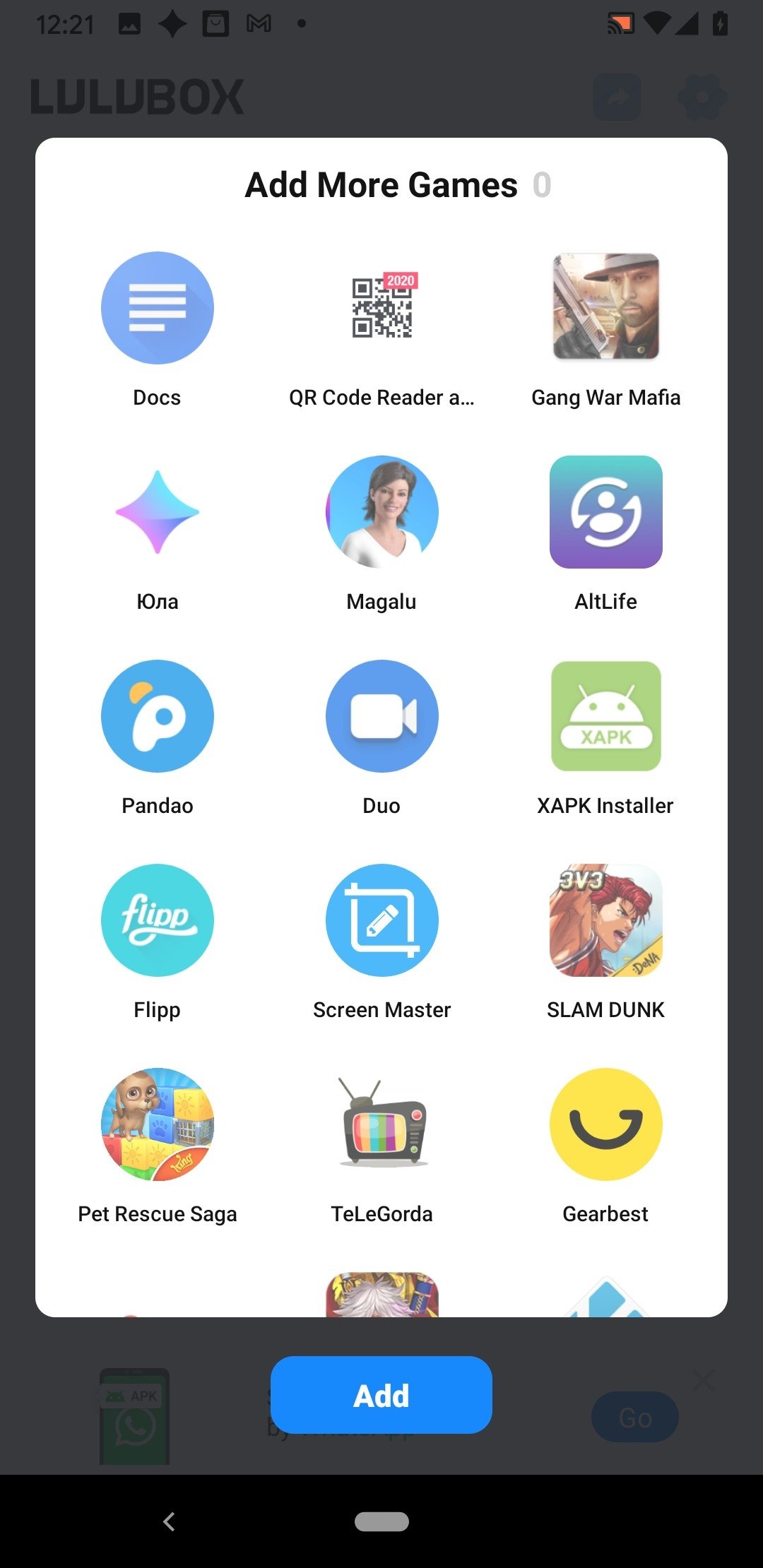The width and height of the screenshot is (763, 1568).
Task: Tap the TeLeGorda TV icon
Action: click(381, 1123)
